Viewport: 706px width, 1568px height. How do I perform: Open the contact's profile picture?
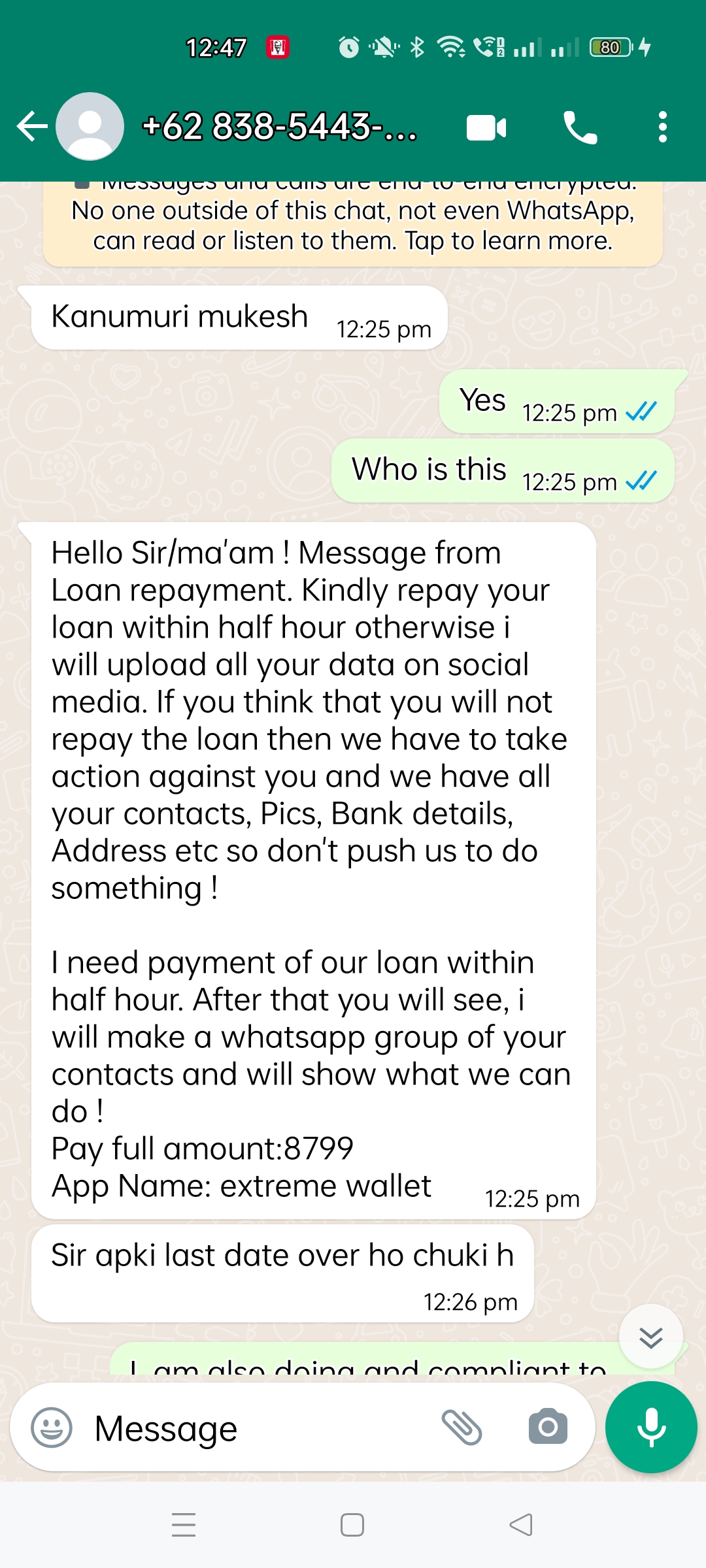[x=90, y=127]
